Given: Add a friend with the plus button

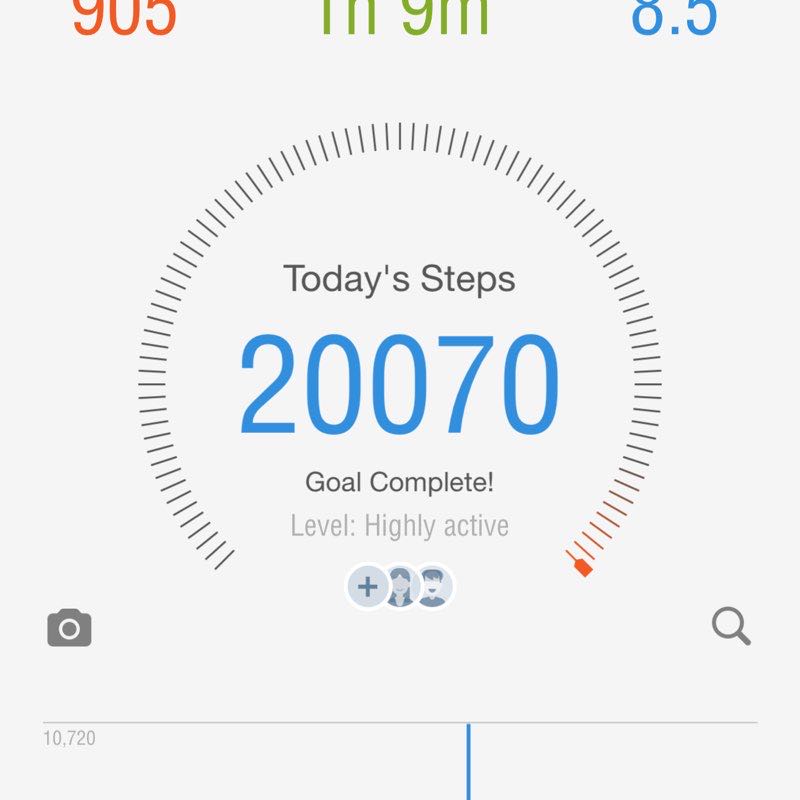Looking at the screenshot, I should point(368,587).
